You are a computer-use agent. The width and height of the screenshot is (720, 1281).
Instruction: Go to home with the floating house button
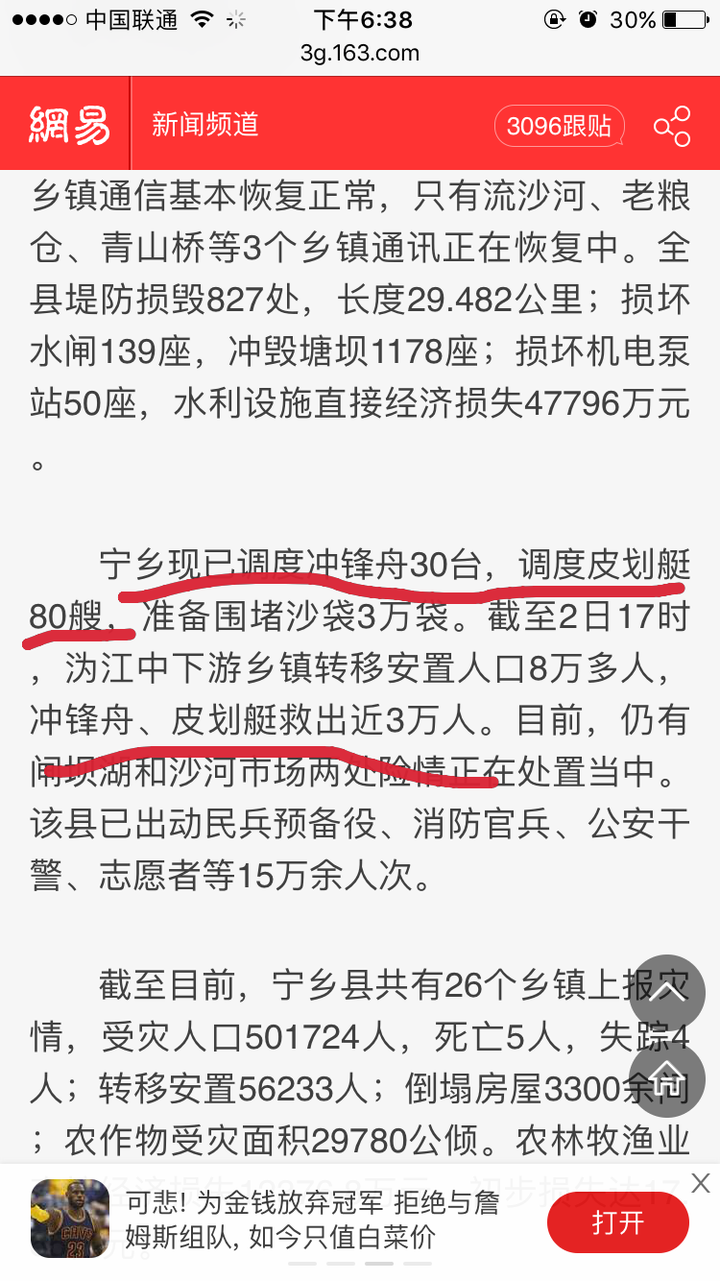[668, 1078]
